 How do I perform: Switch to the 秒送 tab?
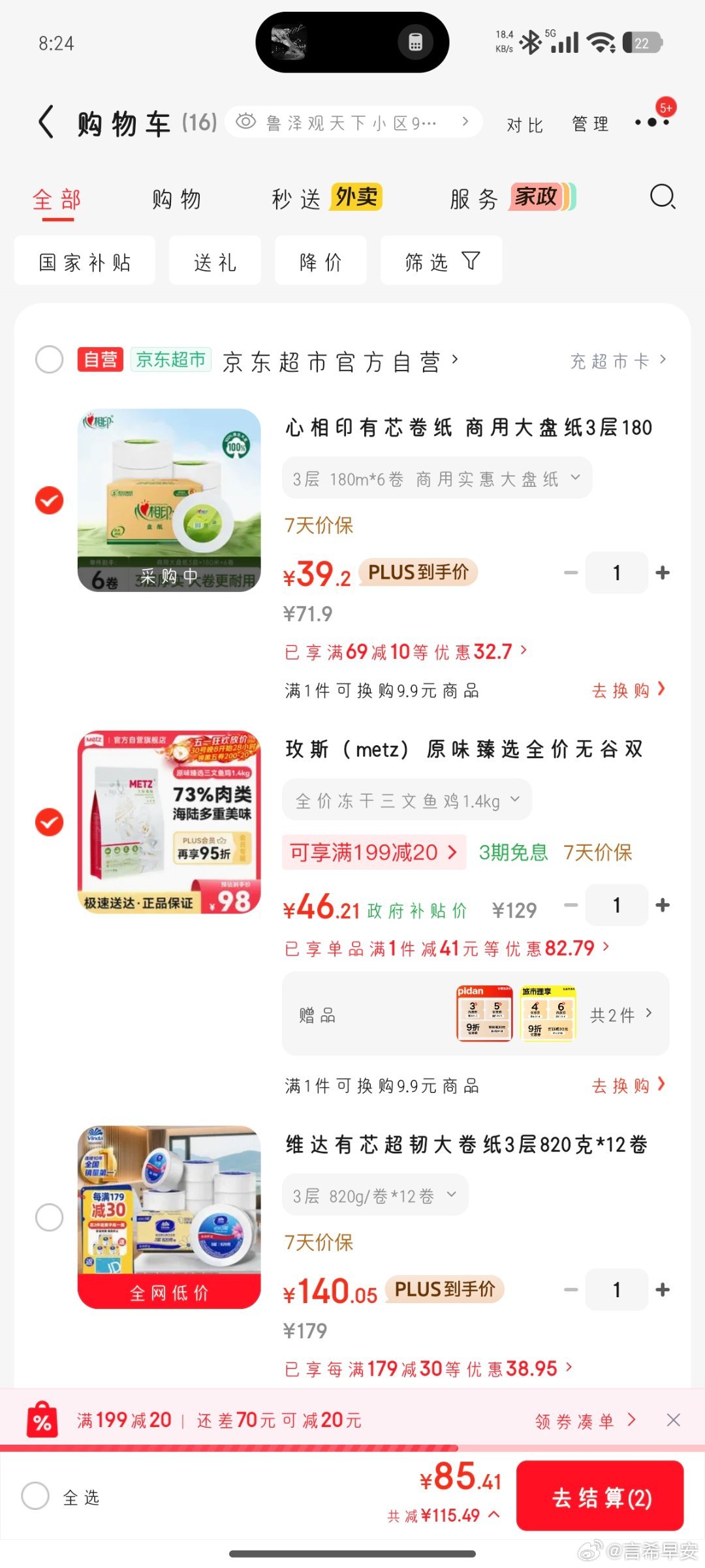pyautogui.click(x=296, y=198)
